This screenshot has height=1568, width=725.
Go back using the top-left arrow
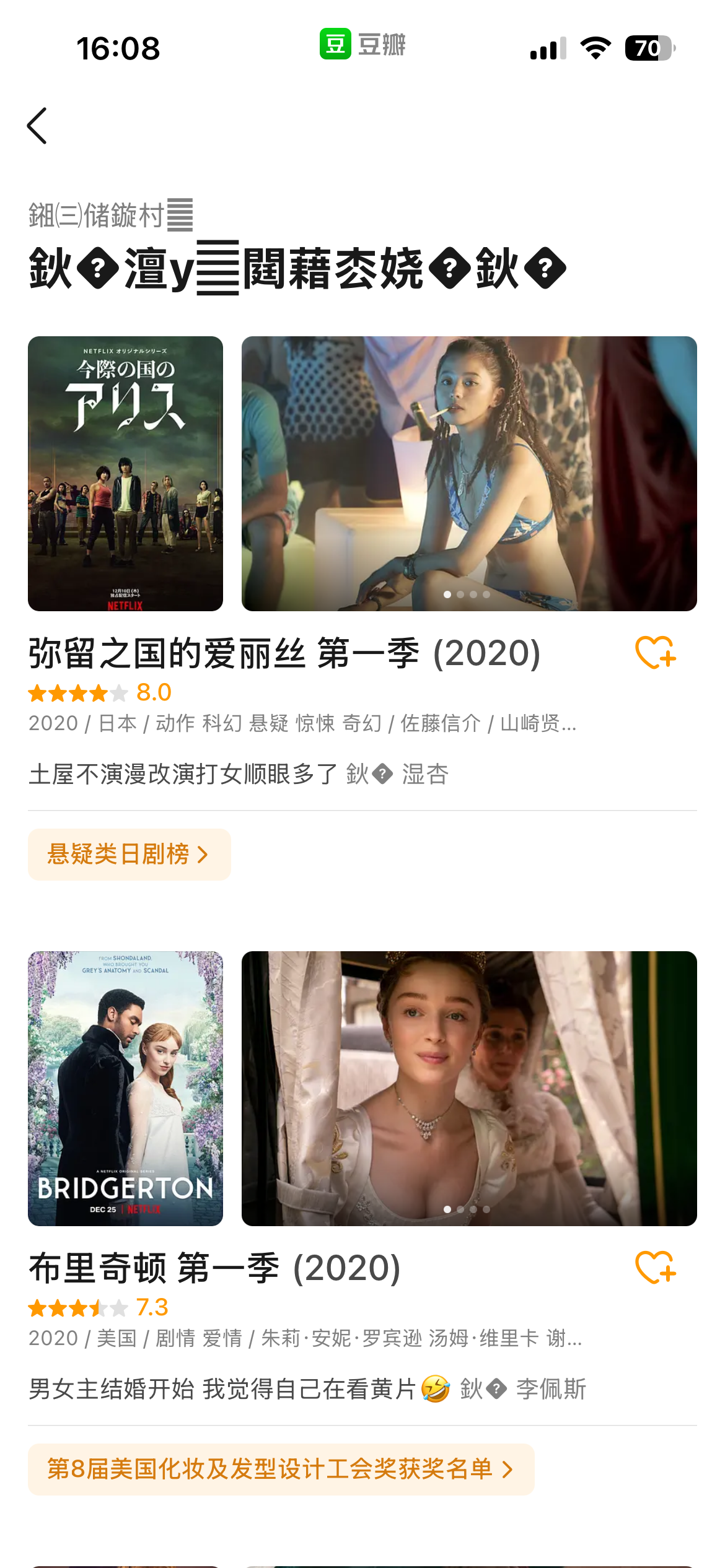click(38, 126)
